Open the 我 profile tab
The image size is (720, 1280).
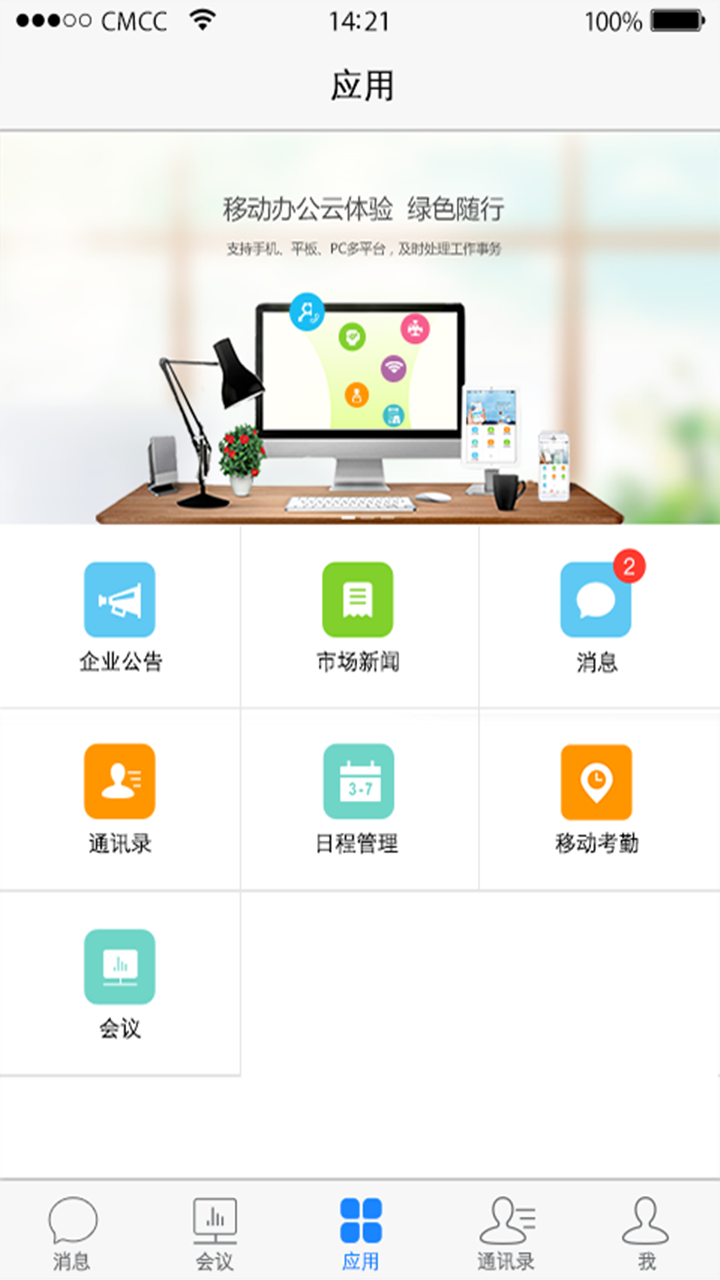[x=646, y=1232]
